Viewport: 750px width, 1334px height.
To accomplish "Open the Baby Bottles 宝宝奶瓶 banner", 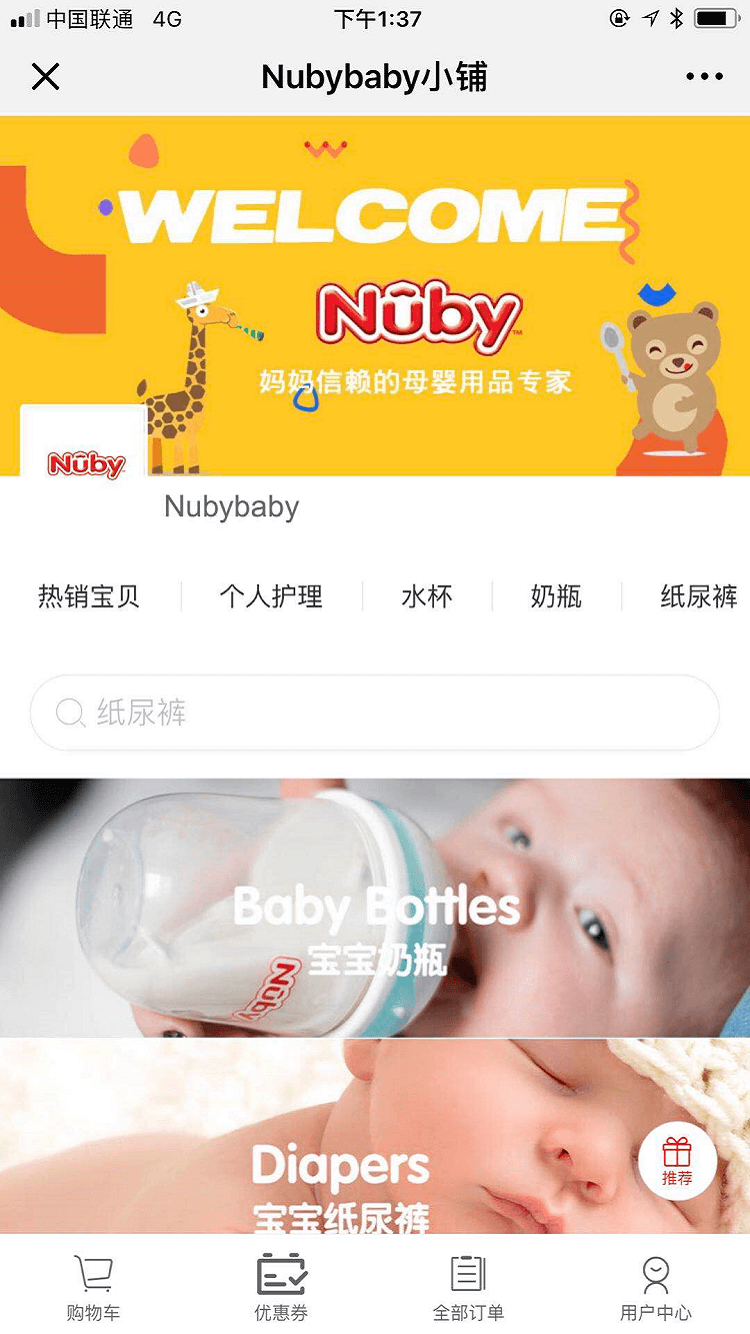I will [375, 908].
